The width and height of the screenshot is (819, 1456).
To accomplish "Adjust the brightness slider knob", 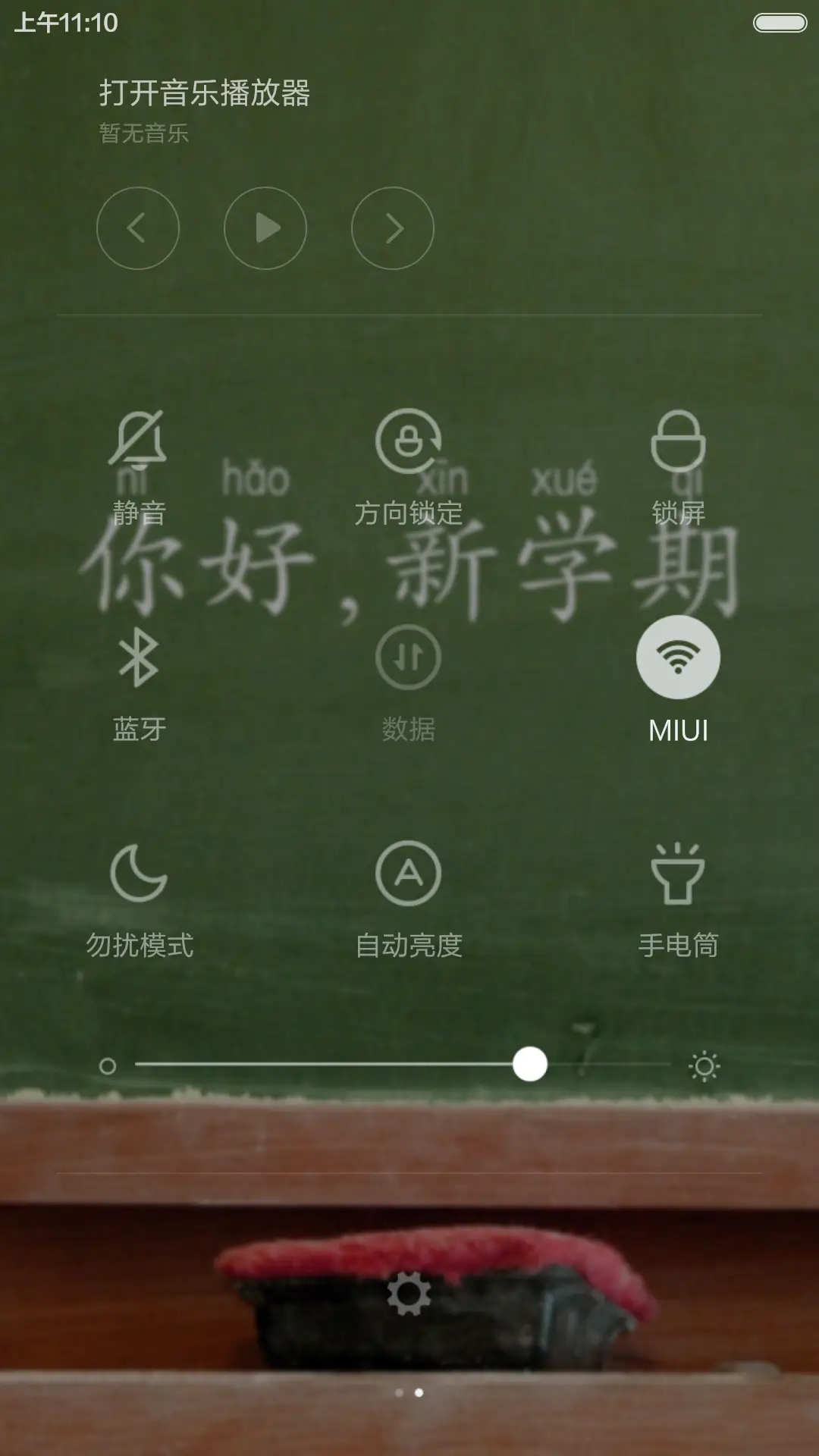I will click(x=531, y=1065).
